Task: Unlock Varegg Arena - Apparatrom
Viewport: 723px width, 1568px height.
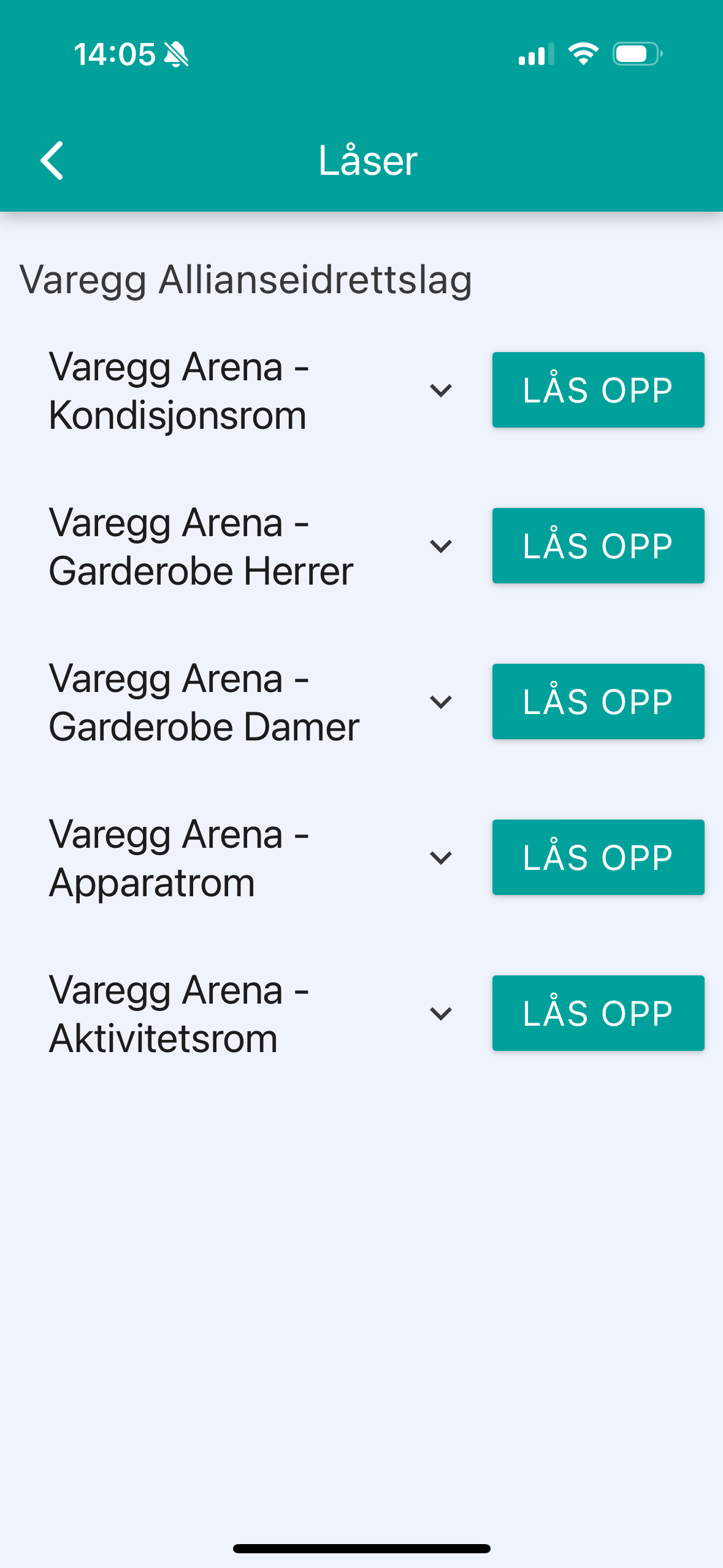Action: coord(598,858)
